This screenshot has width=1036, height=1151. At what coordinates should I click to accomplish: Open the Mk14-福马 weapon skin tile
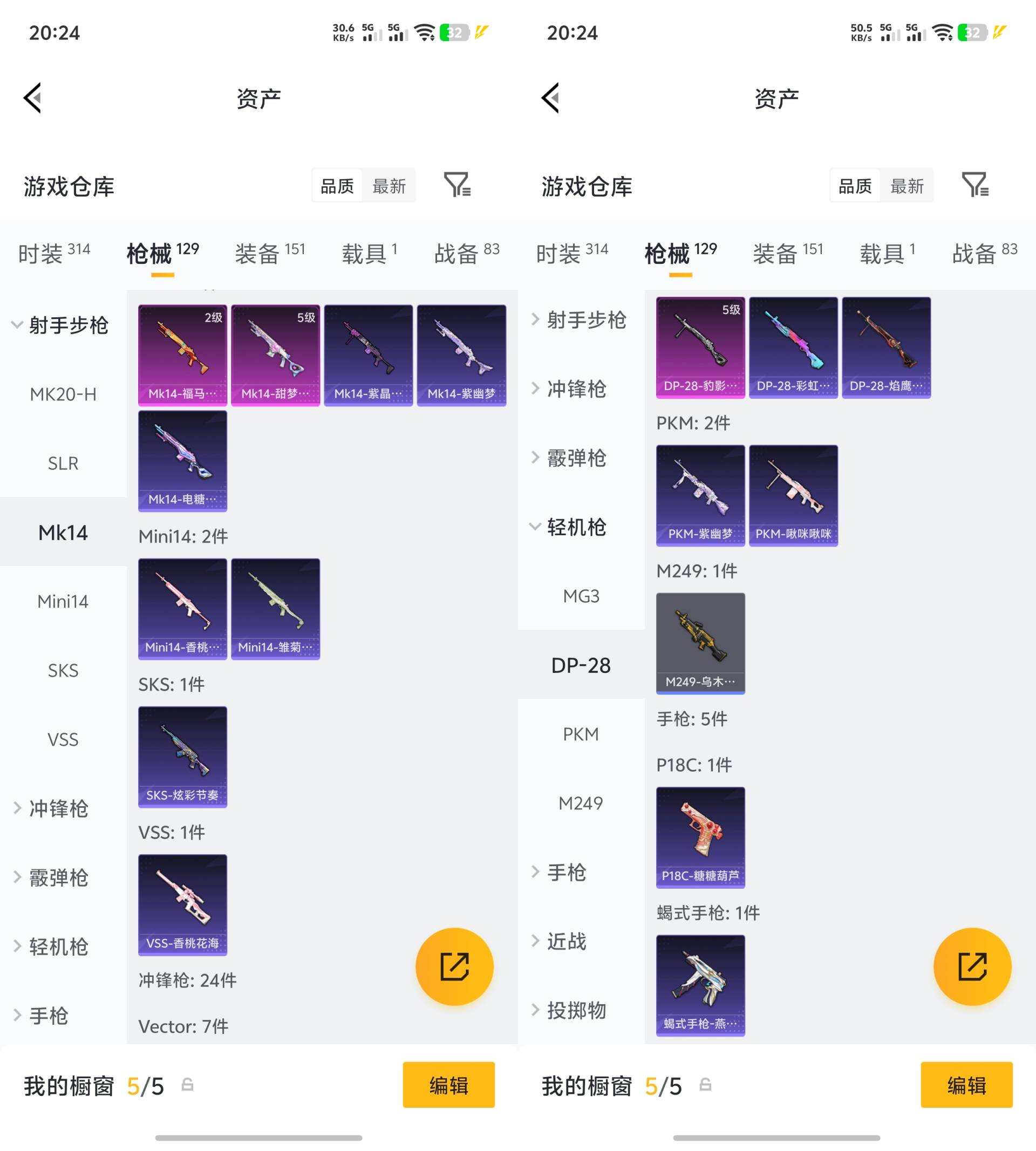(x=182, y=354)
